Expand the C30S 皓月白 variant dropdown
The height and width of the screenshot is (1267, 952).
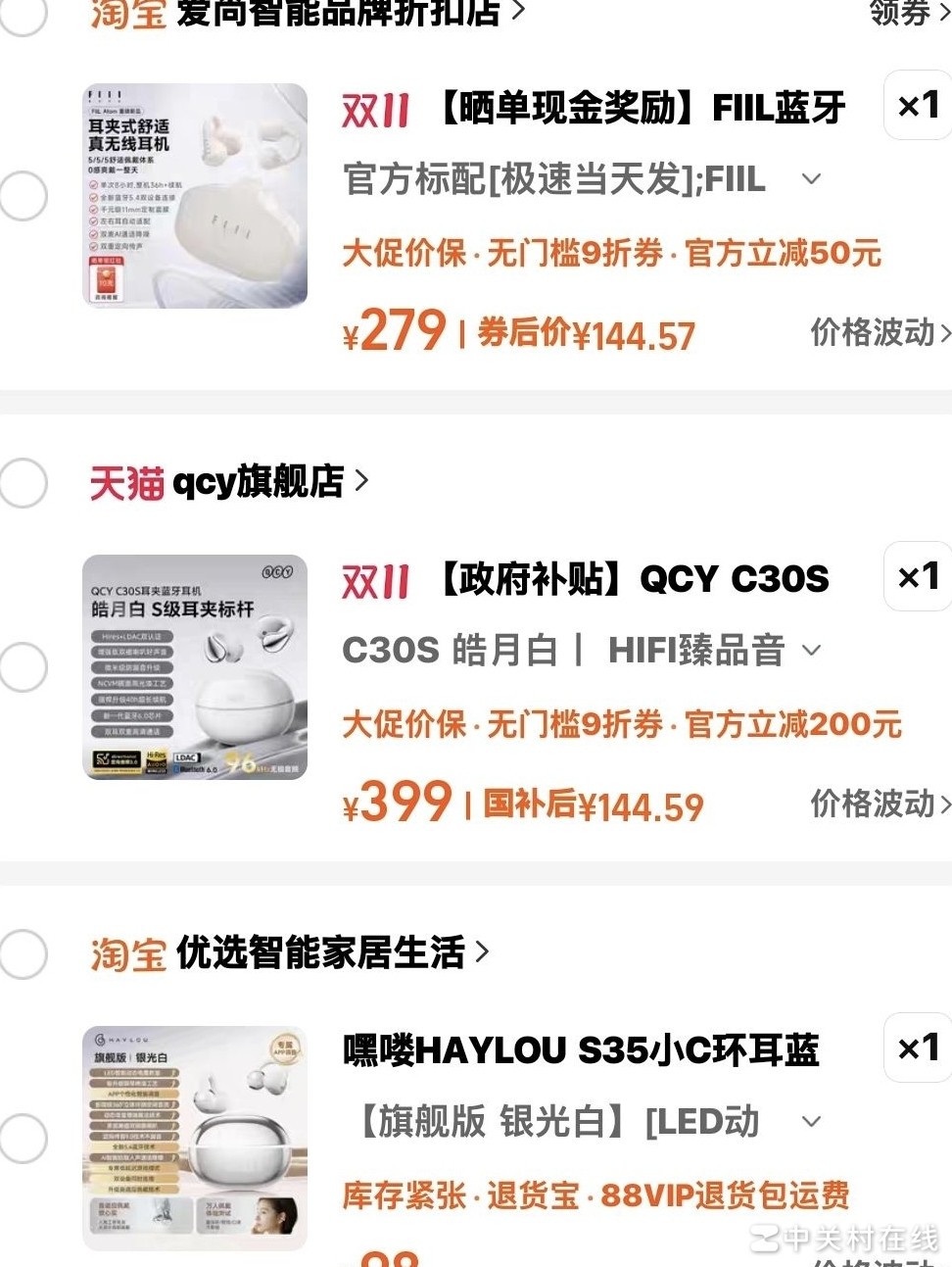[811, 651]
